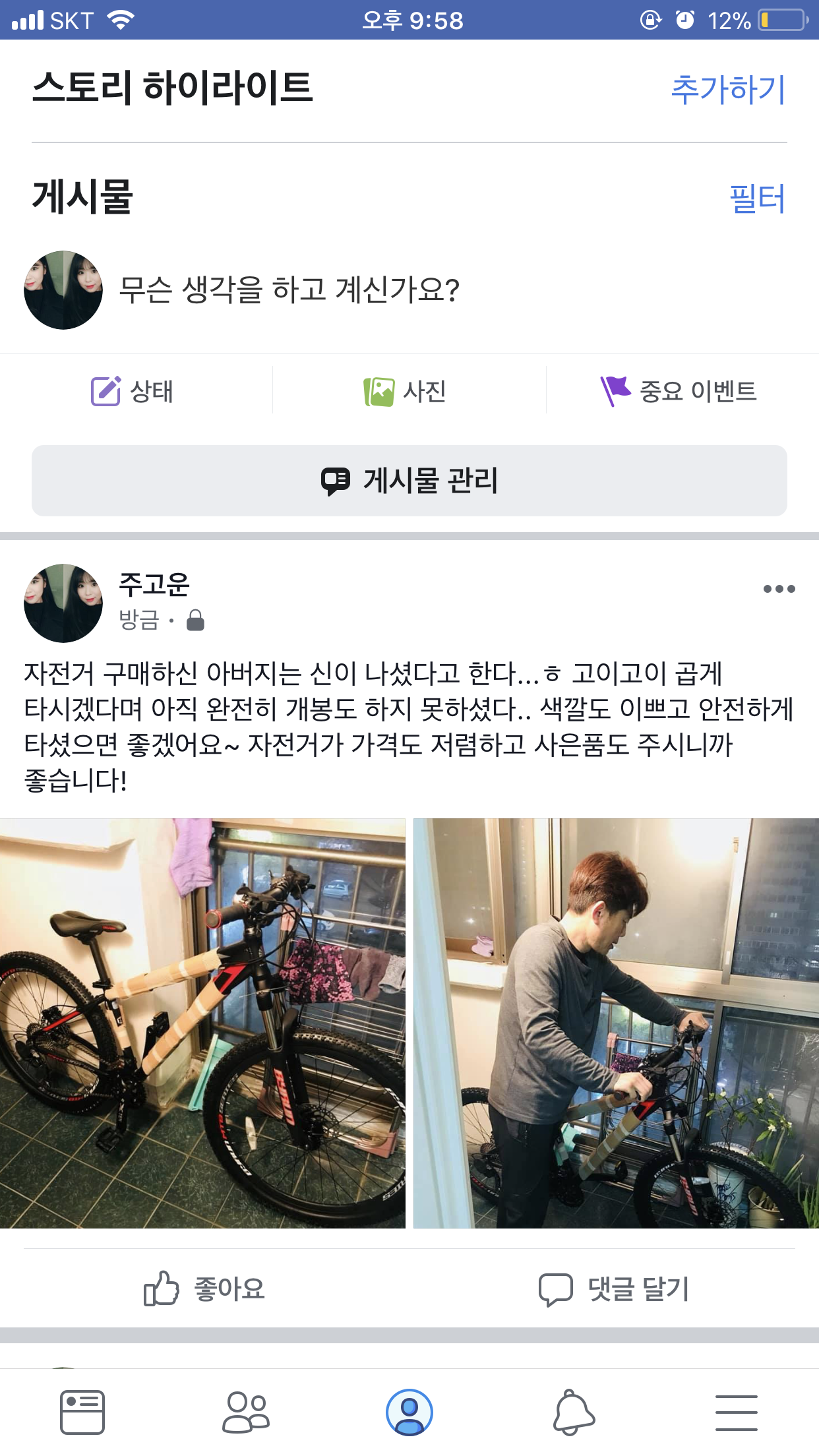Open the hamburger menu tab
This screenshot has width=819, height=1456.
(737, 1412)
